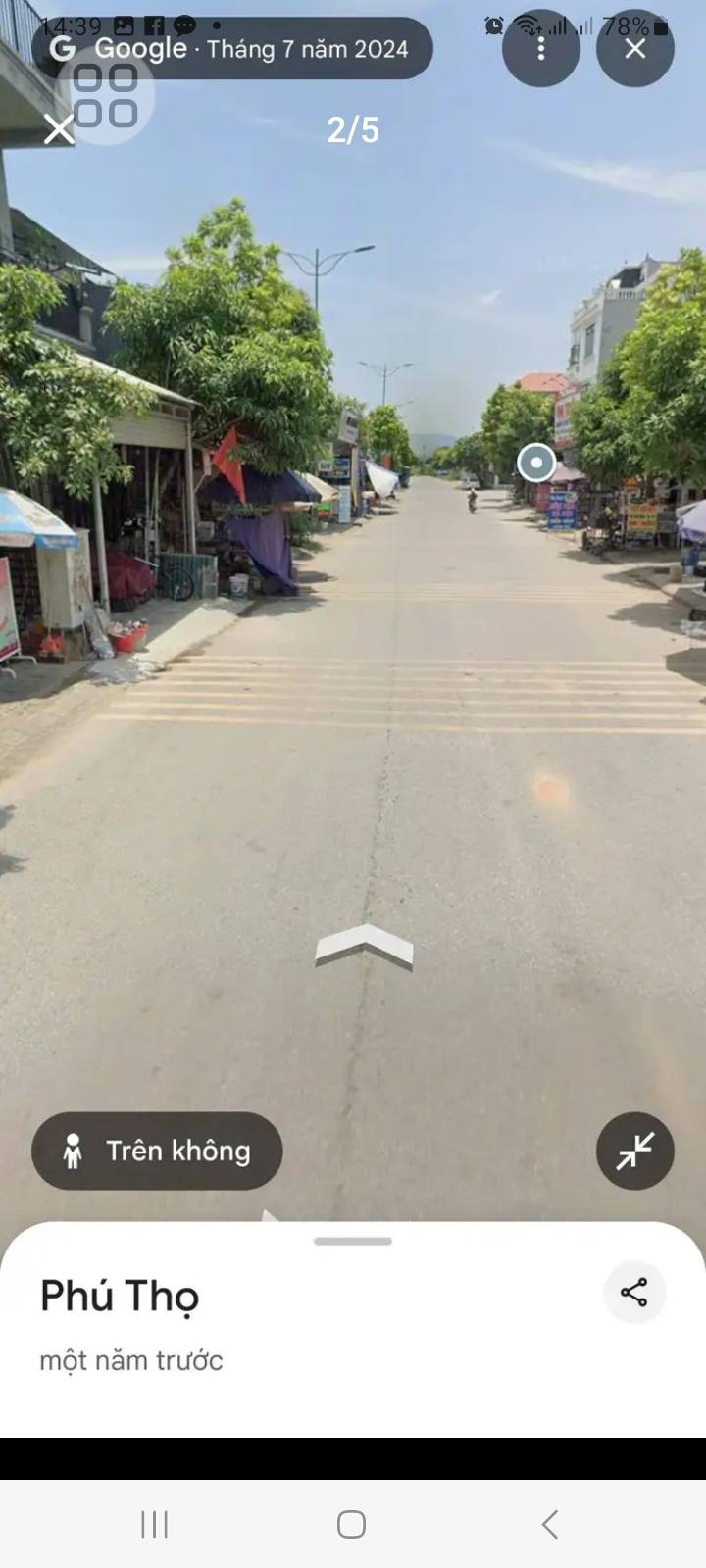Collapse the view with the minimize arrows

tap(635, 1151)
